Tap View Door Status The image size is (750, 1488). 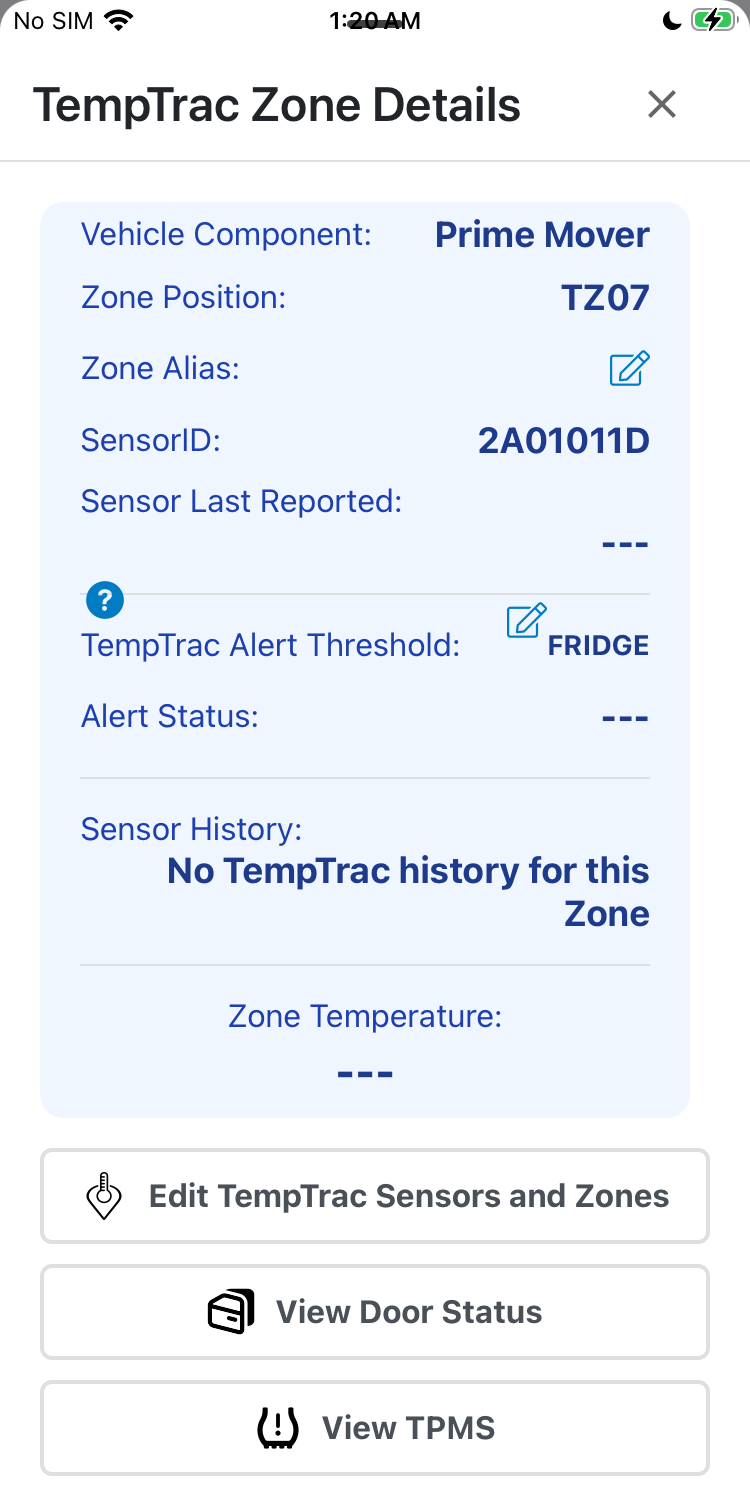(375, 1312)
